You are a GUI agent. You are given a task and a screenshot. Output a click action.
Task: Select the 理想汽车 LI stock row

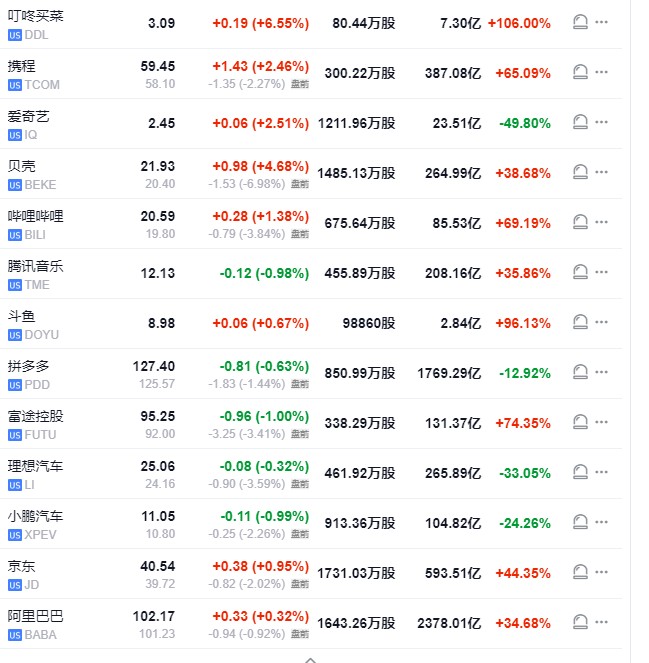(35, 466)
